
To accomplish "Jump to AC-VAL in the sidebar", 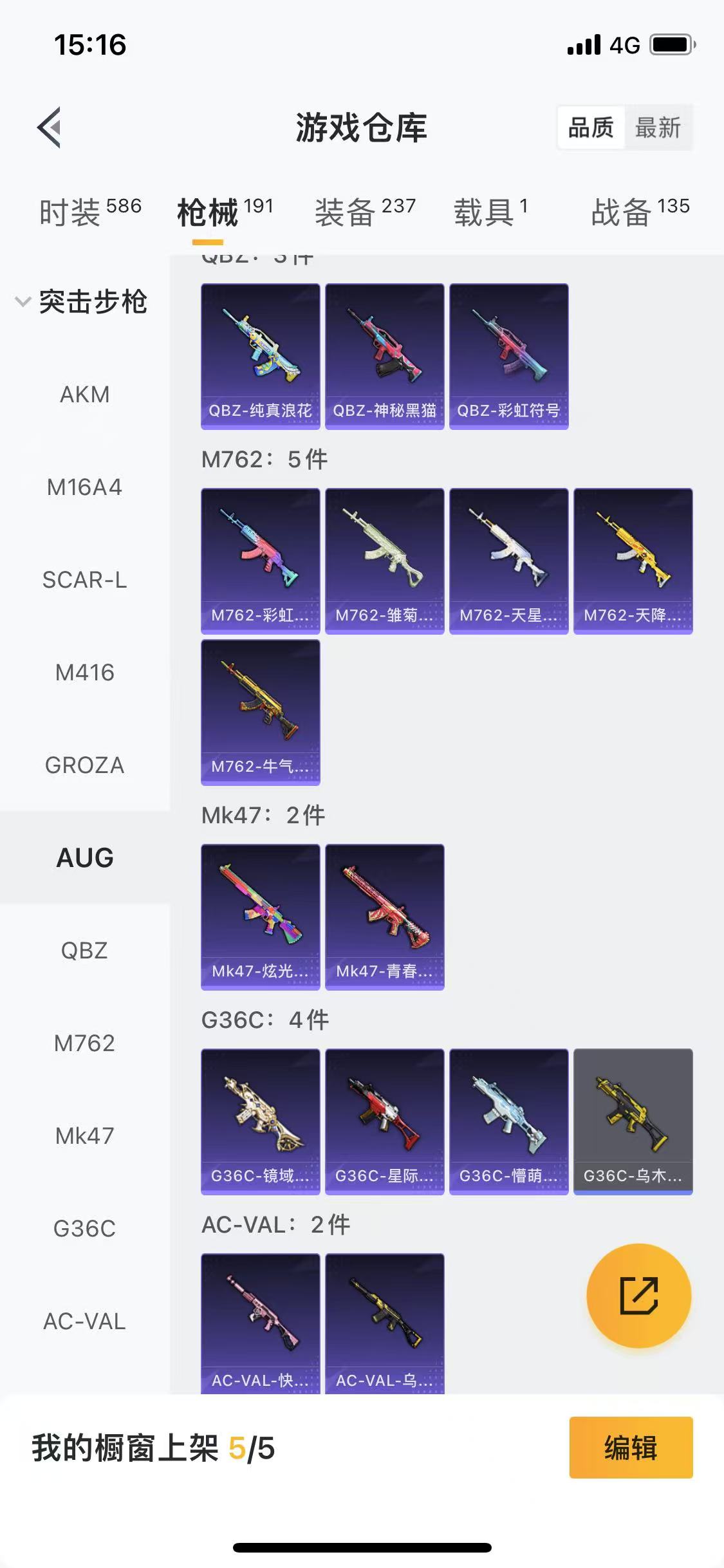I will click(84, 1321).
